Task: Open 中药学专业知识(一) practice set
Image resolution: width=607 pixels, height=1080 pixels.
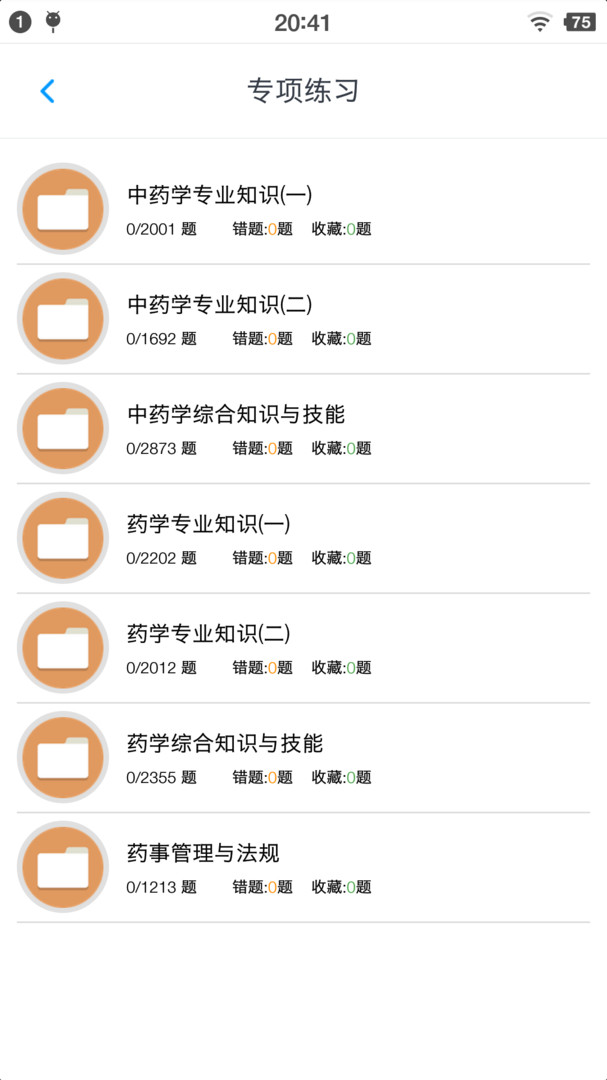Action: pos(220,196)
